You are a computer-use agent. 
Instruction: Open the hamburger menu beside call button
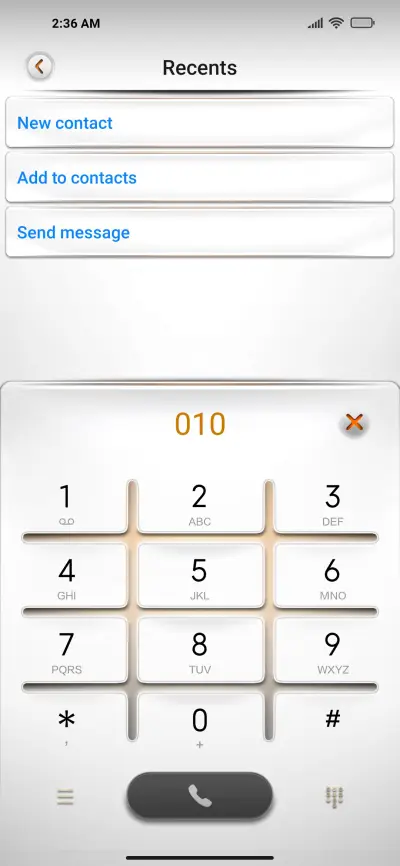[65, 797]
